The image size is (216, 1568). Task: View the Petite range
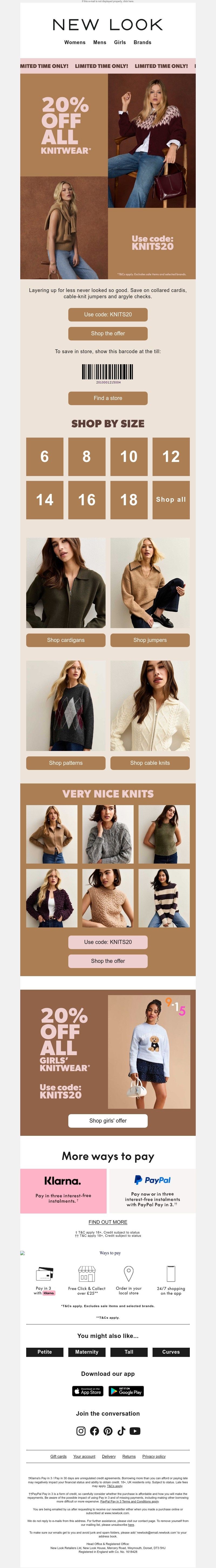[45, 1352]
